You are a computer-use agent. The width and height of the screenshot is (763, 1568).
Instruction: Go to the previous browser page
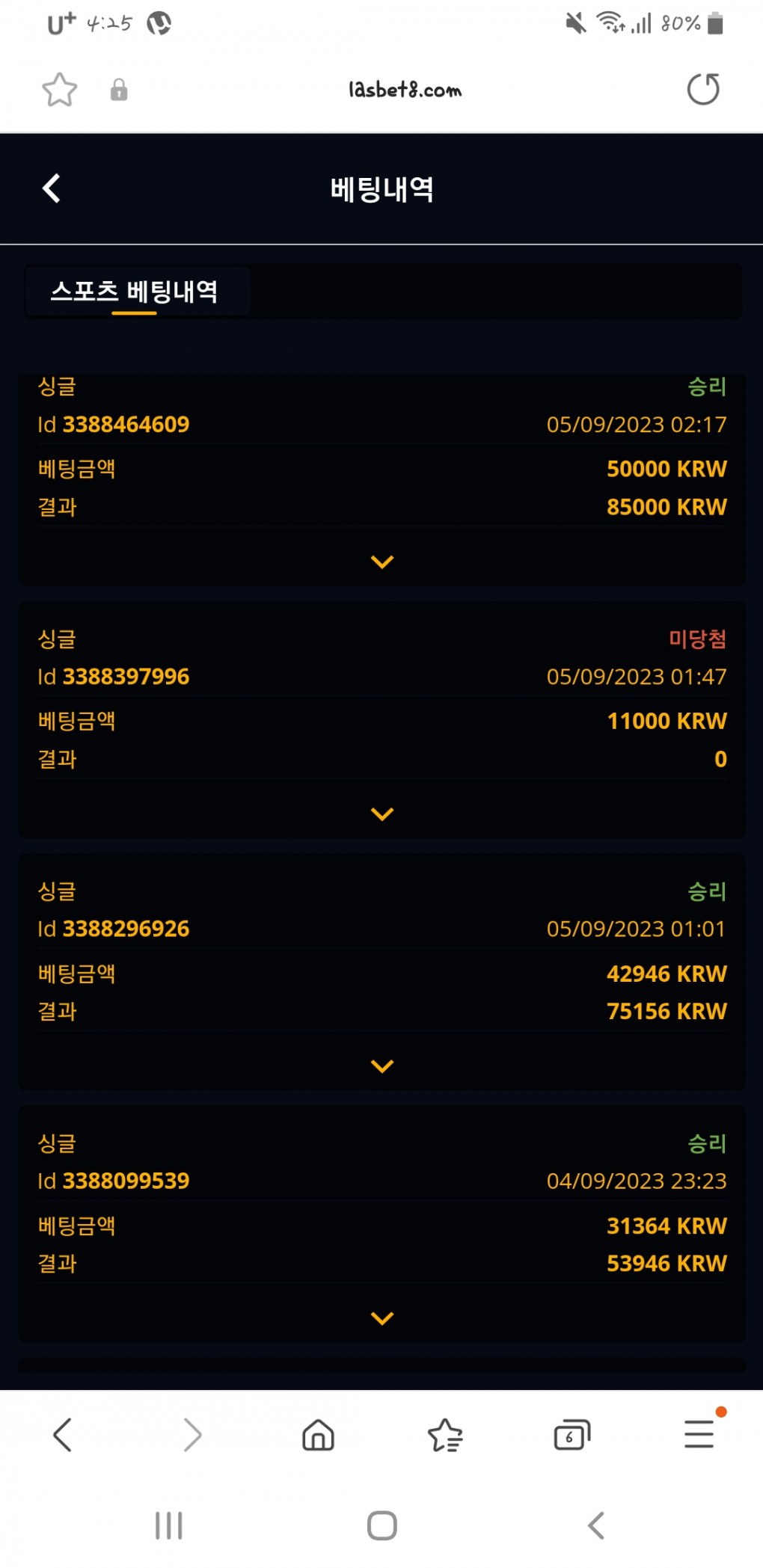click(x=63, y=1434)
